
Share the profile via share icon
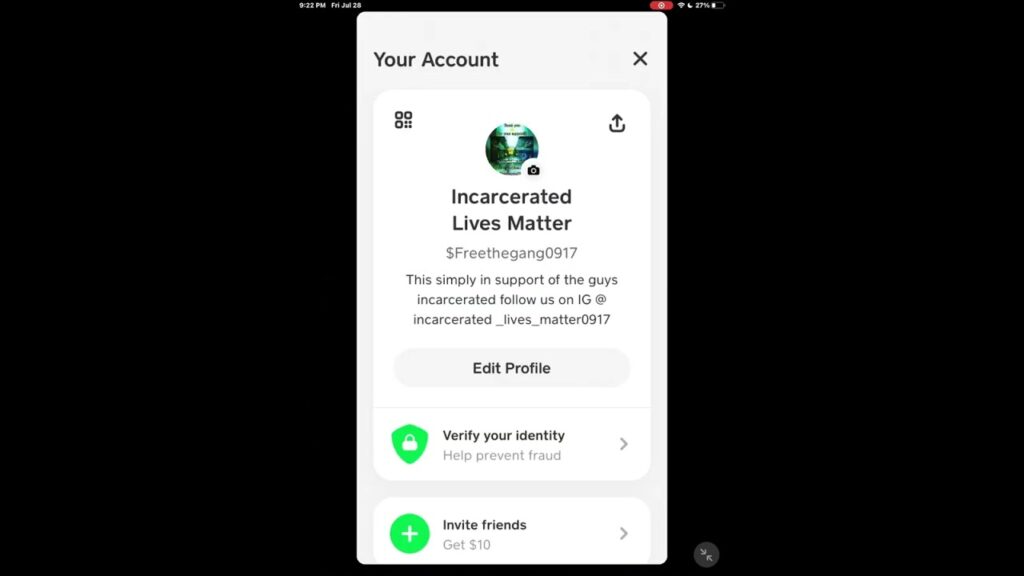(617, 123)
